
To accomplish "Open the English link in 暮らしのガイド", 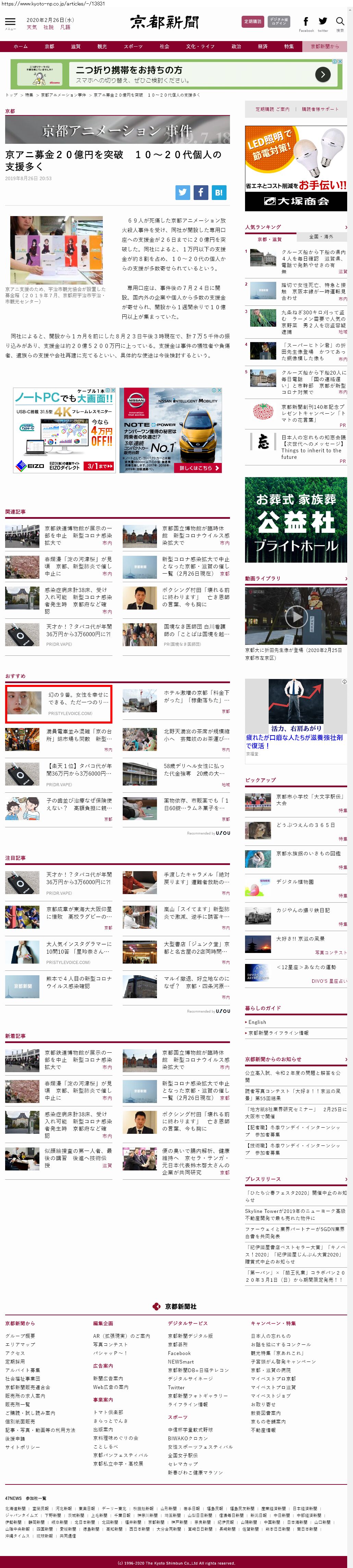I will (257, 1022).
